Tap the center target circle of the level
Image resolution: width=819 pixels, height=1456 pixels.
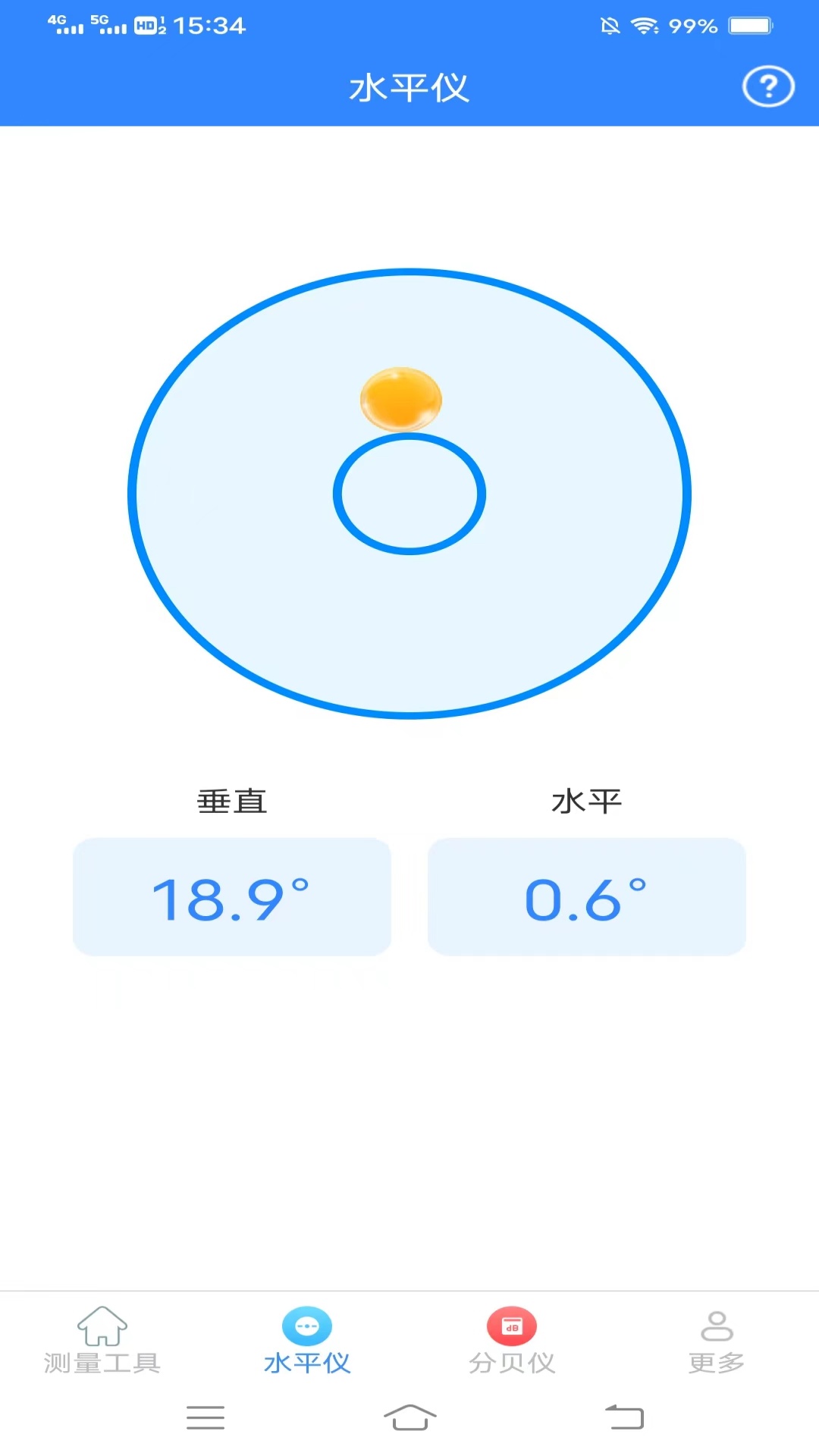(409, 494)
